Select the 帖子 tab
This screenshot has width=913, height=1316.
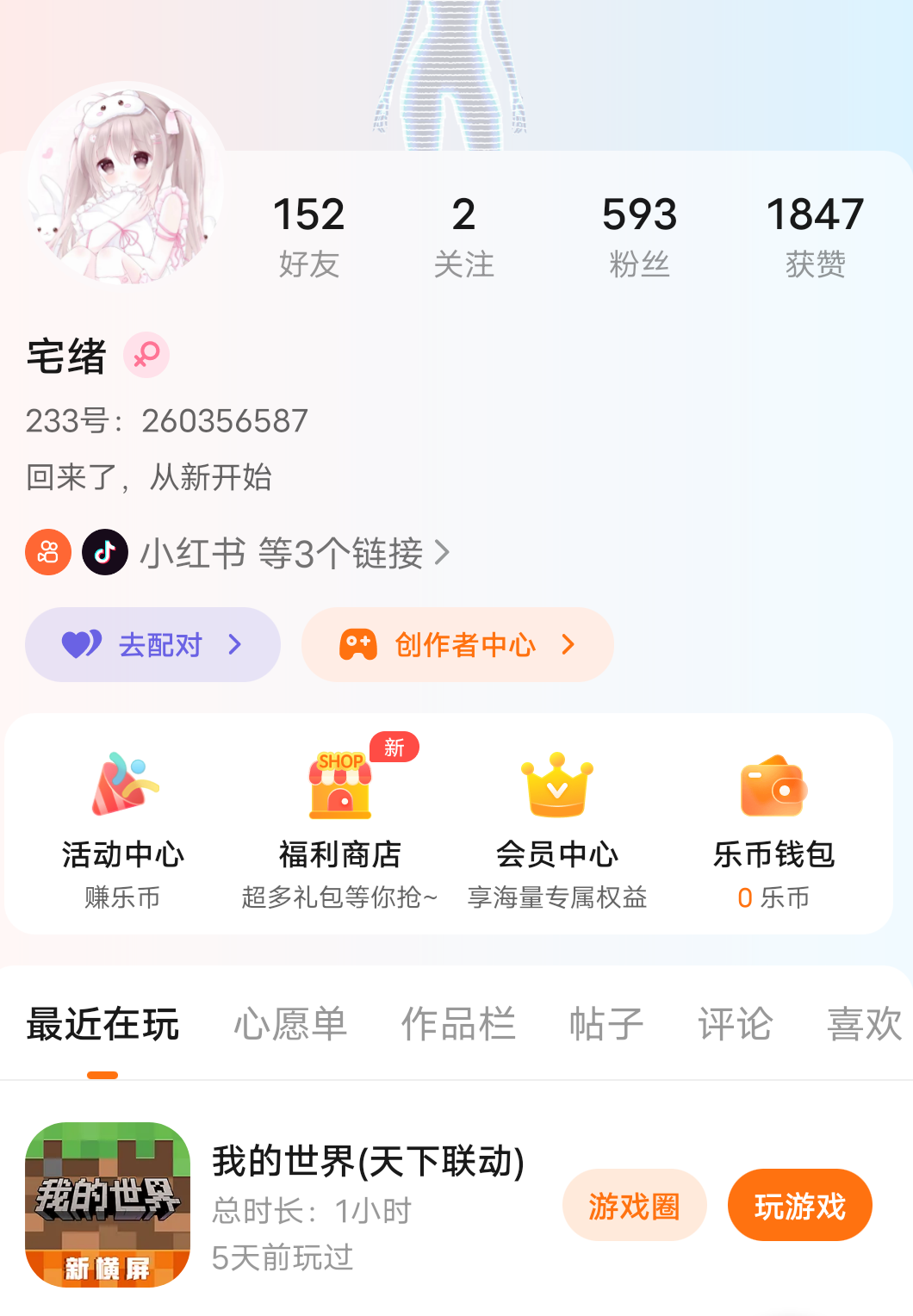pos(606,1025)
